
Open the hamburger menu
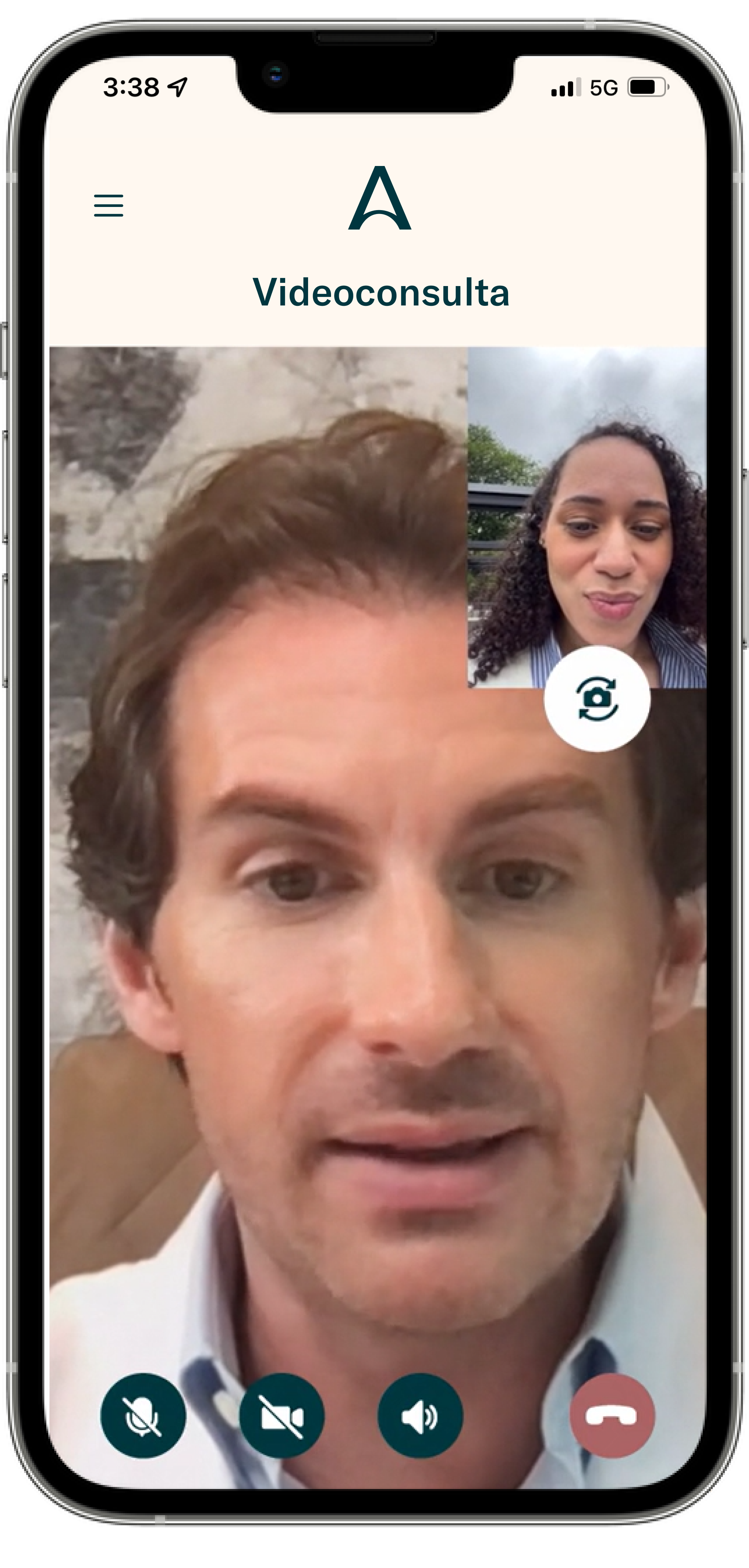coord(108,206)
